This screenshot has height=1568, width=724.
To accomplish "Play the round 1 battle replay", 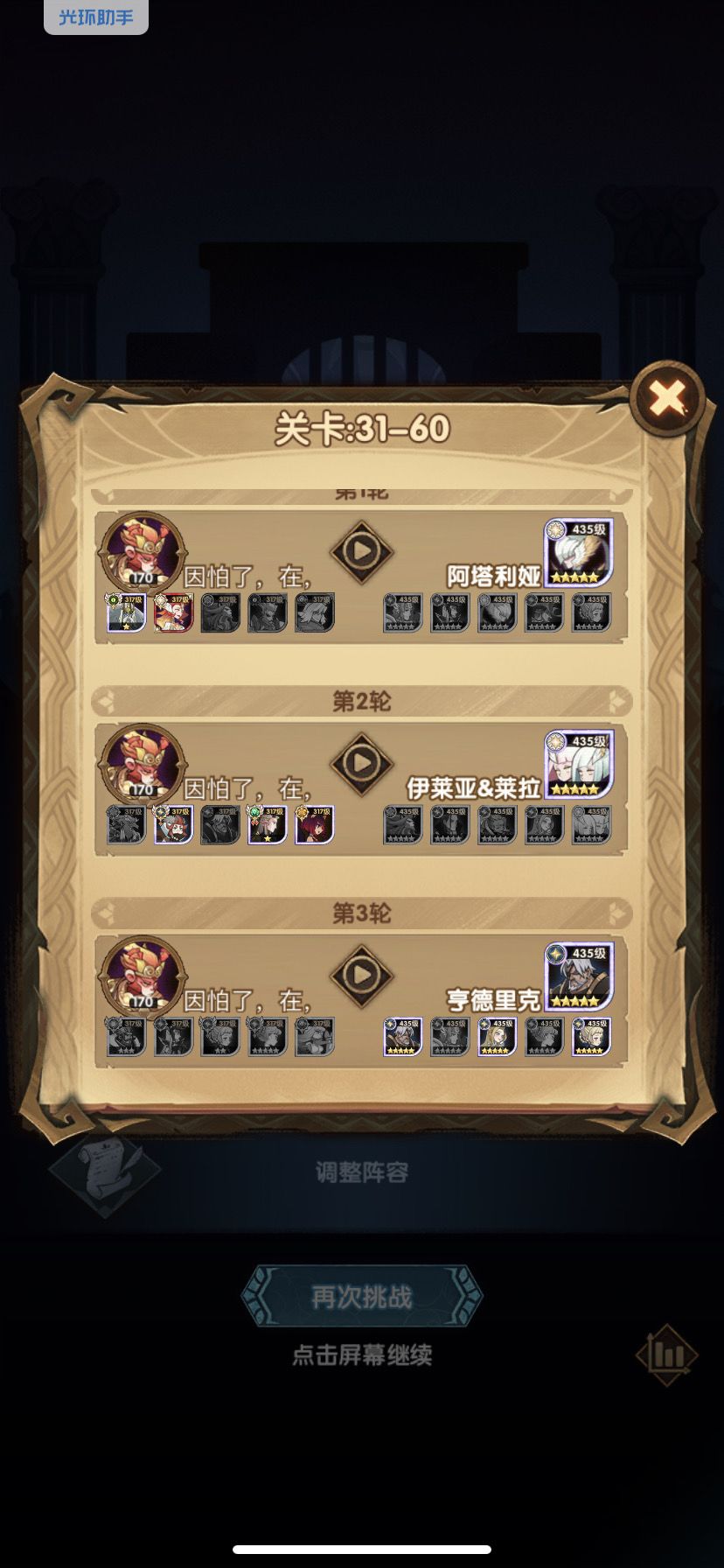I will (x=362, y=551).
